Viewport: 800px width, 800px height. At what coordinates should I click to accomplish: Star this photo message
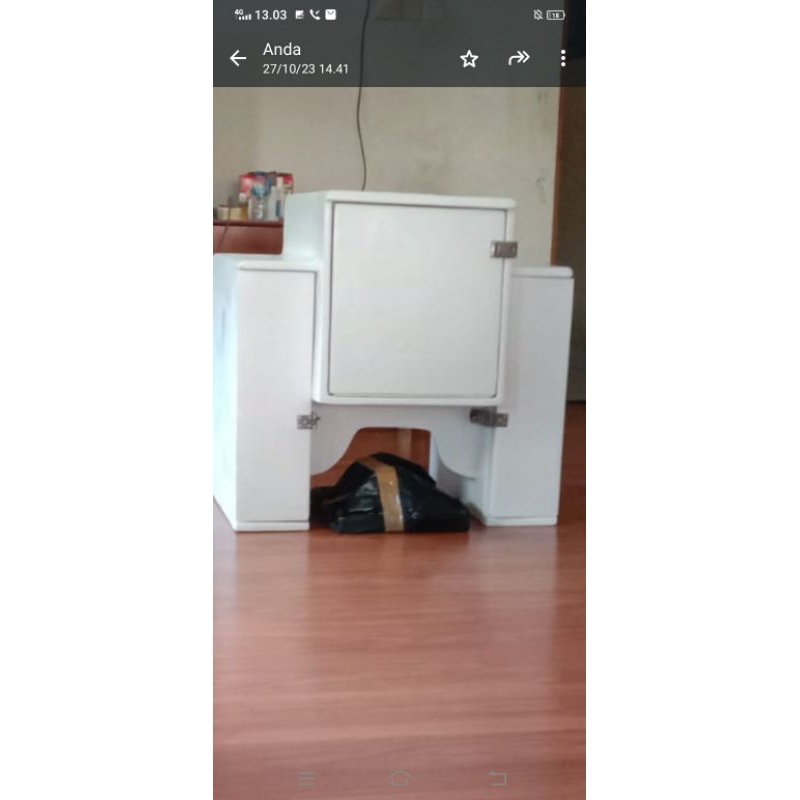pos(469,59)
